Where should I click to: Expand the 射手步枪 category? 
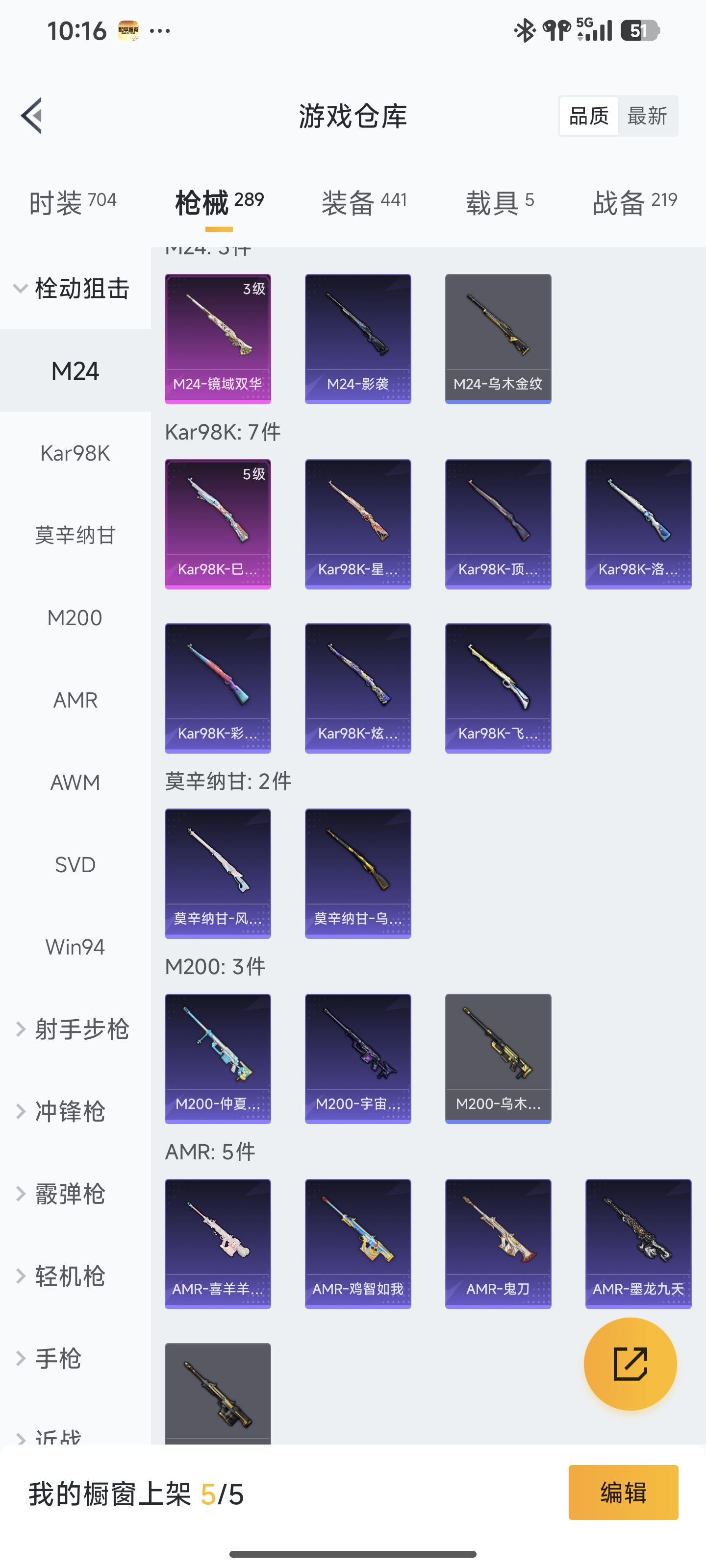coord(73,1029)
